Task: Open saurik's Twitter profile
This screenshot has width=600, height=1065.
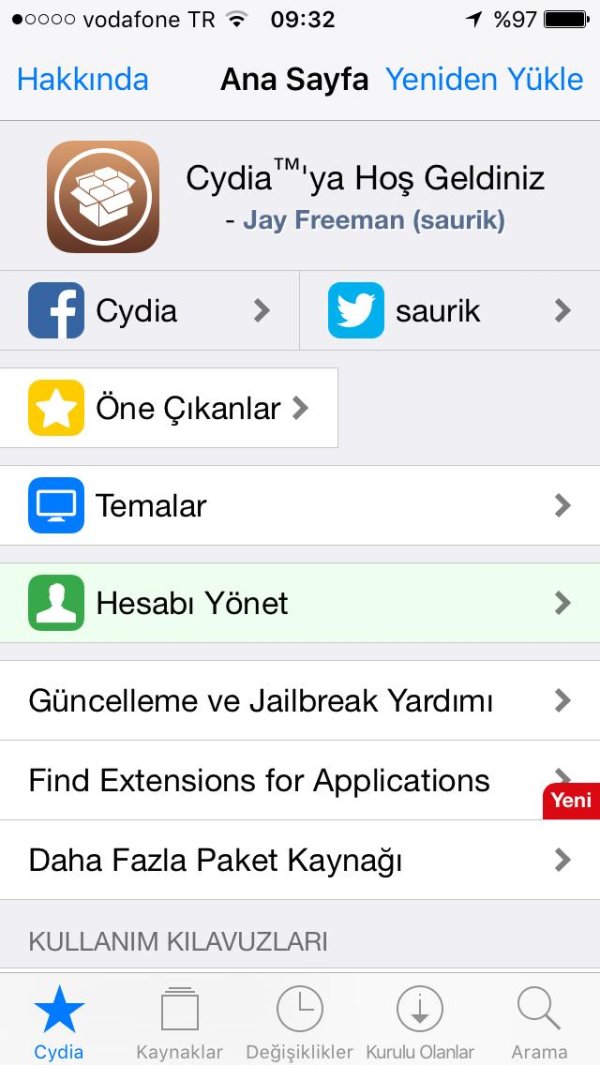Action: (x=450, y=311)
